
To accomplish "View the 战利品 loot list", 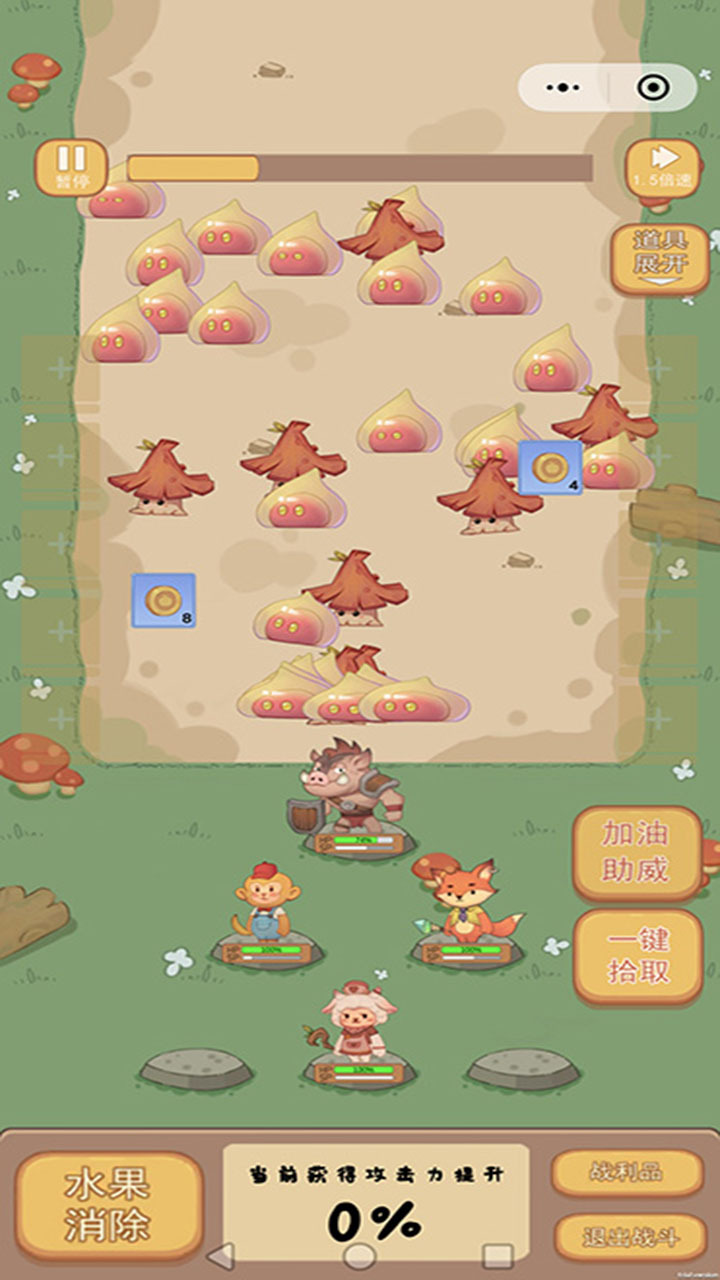I will [628, 1172].
